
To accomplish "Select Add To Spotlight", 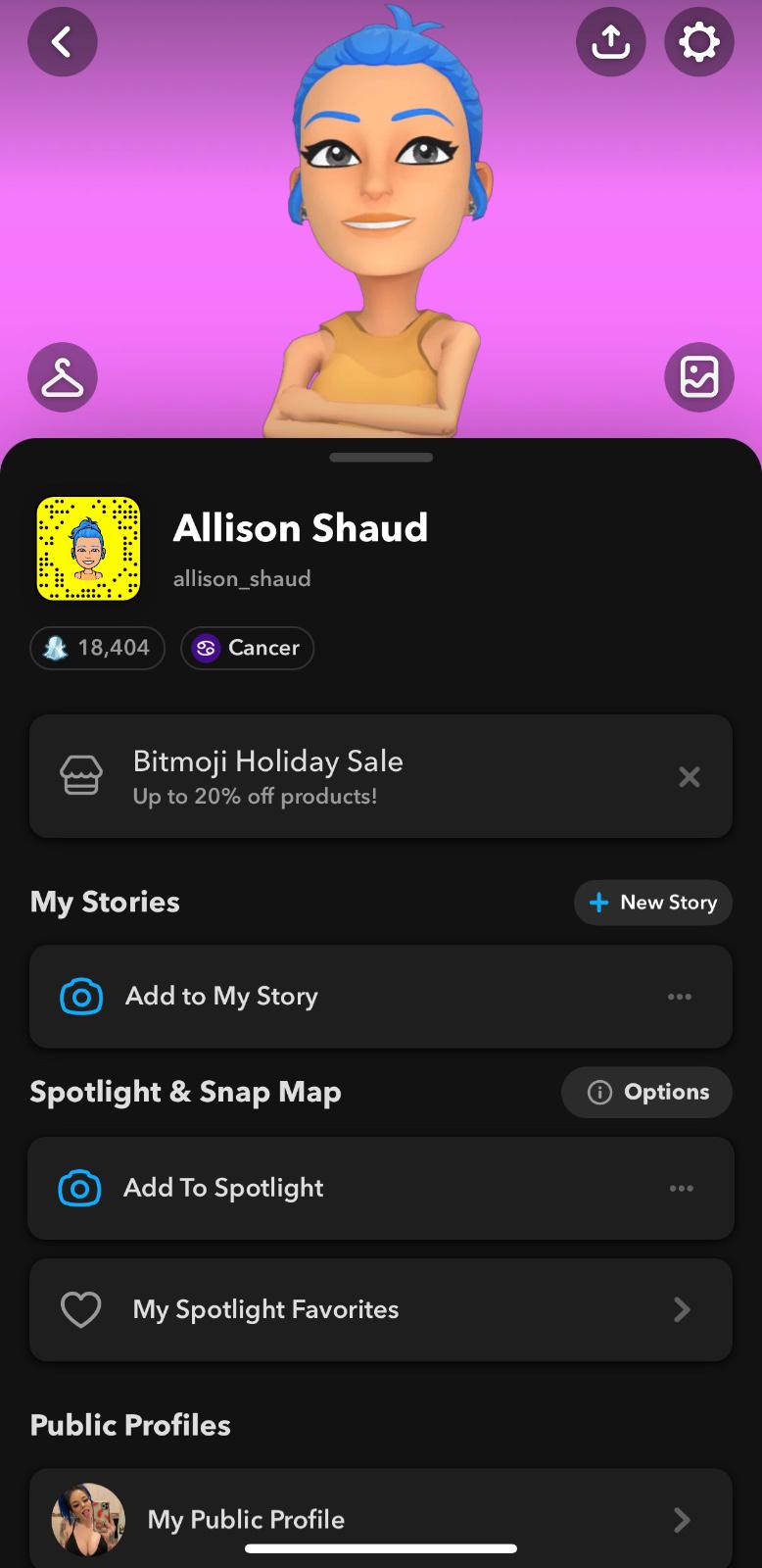I will (x=294, y=1188).
